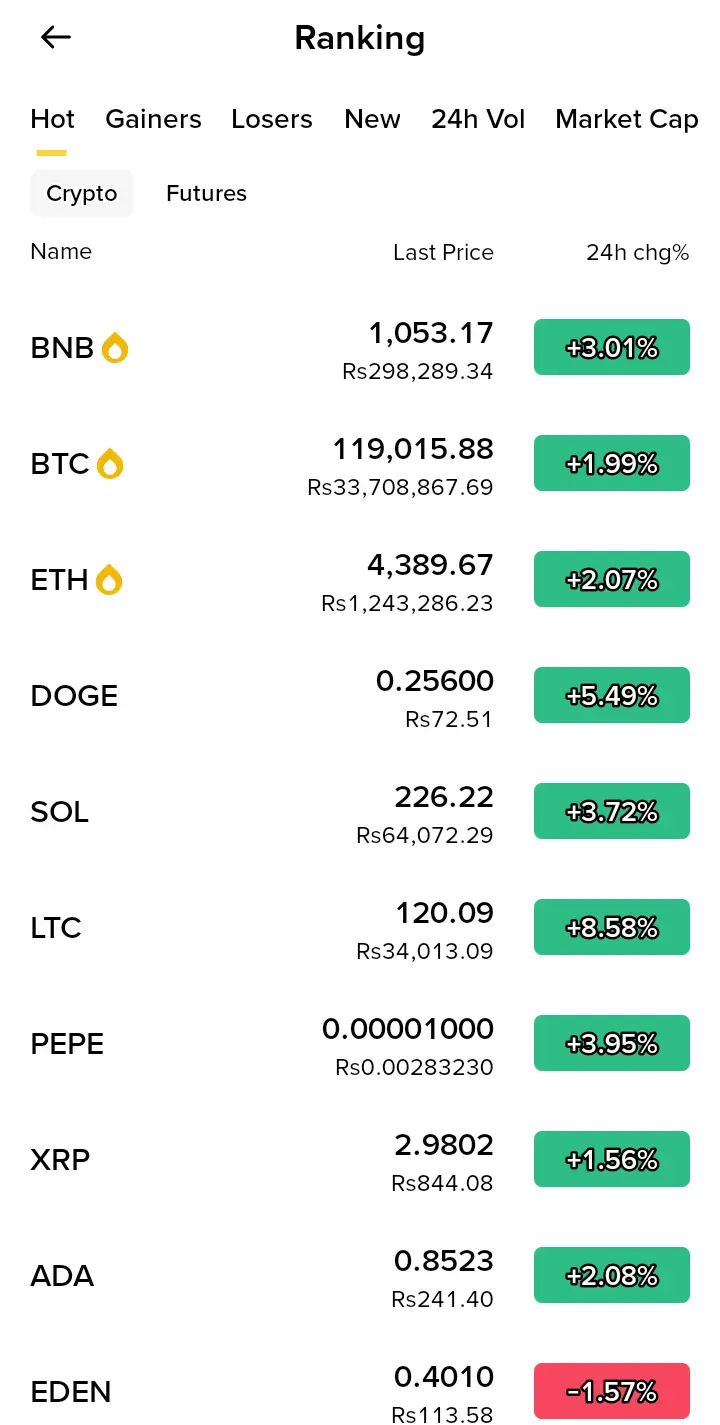
Task: Switch to the Gainers tab
Action: 153,119
